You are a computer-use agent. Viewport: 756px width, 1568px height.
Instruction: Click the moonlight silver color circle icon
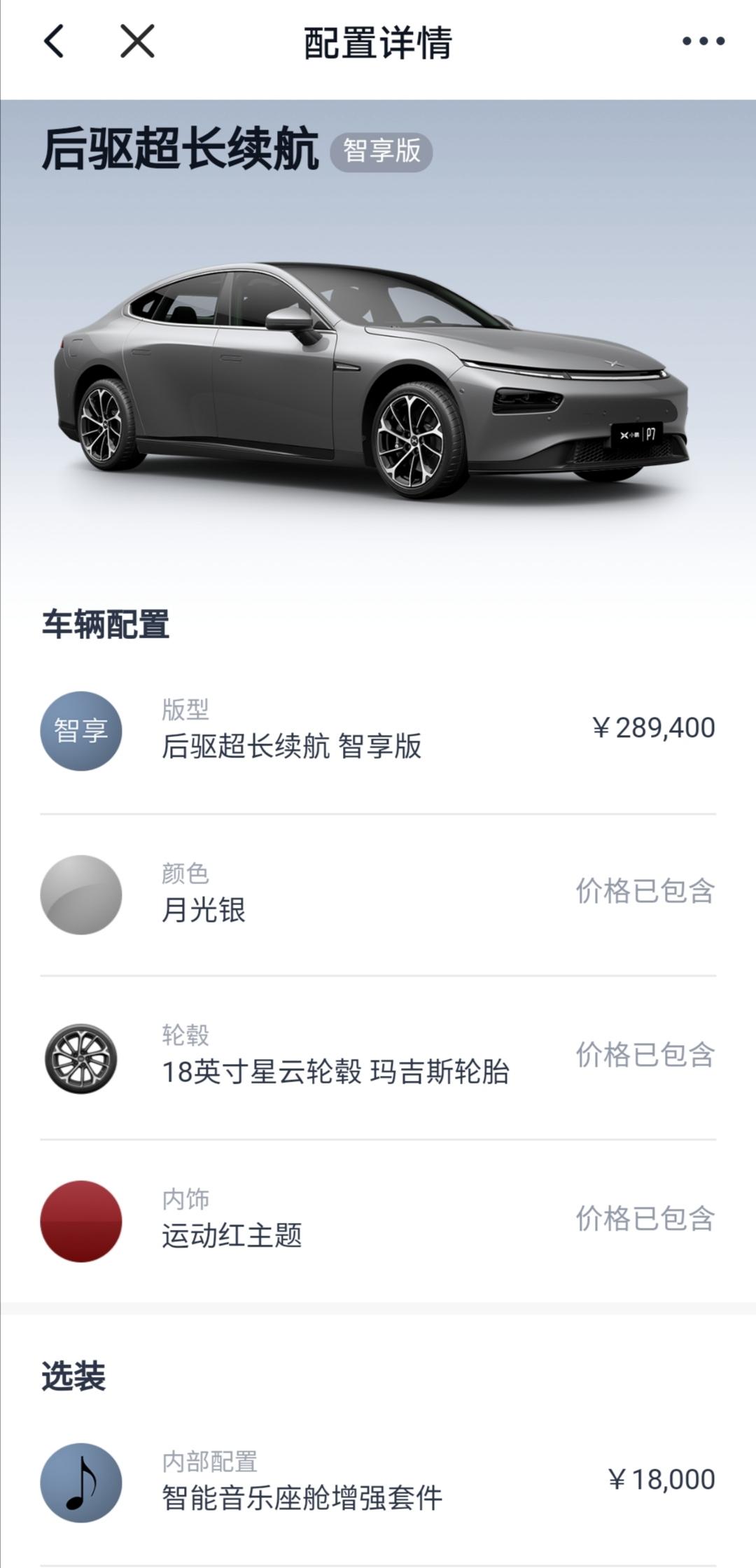coord(80,895)
